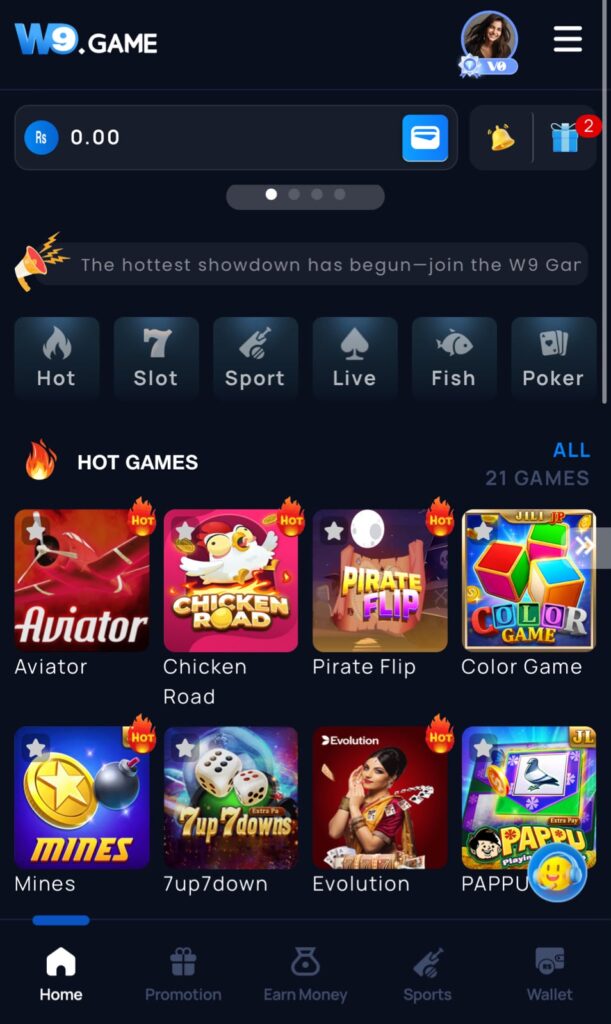Switch to the Promotion tab

click(x=183, y=975)
